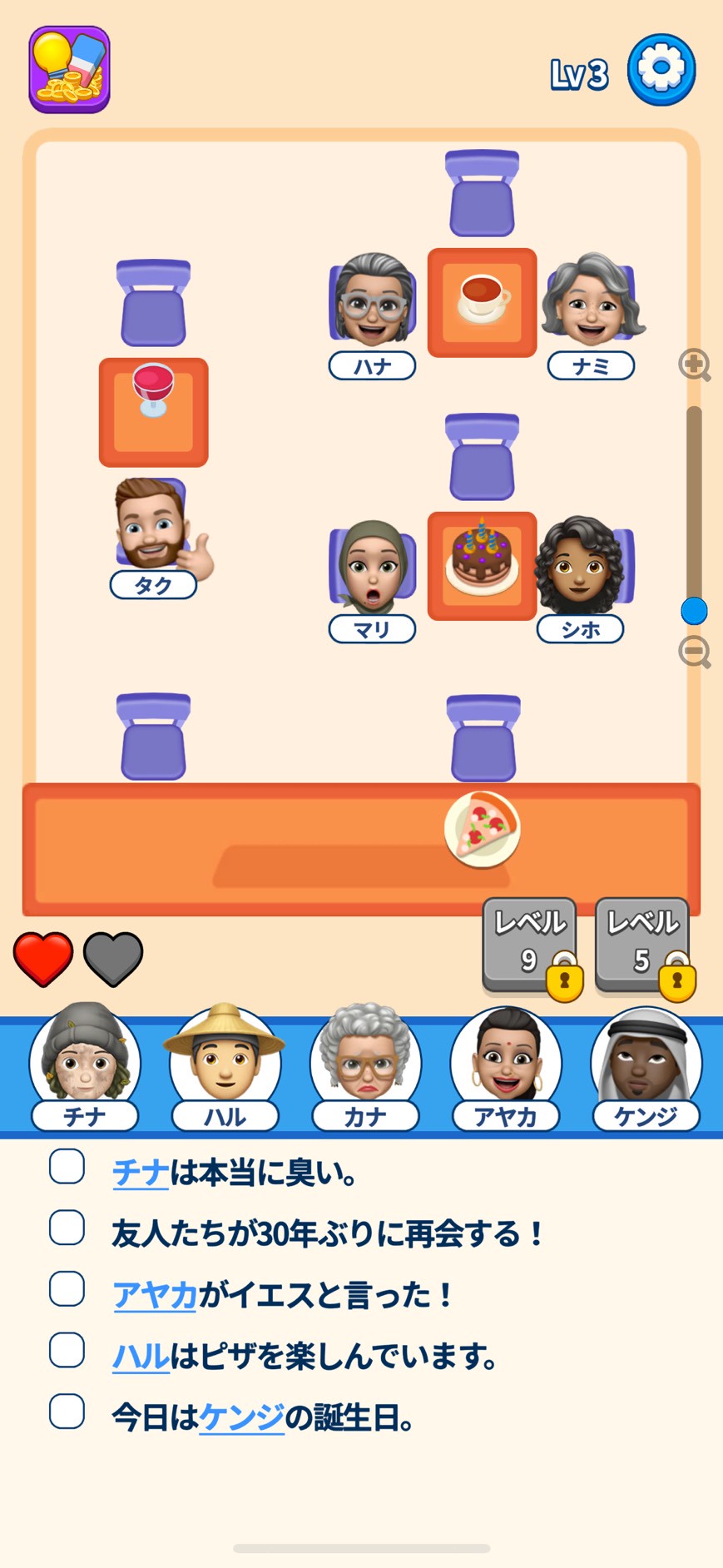Tap the empty chair above the tea table
The width and height of the screenshot is (723, 1568).
[482, 193]
